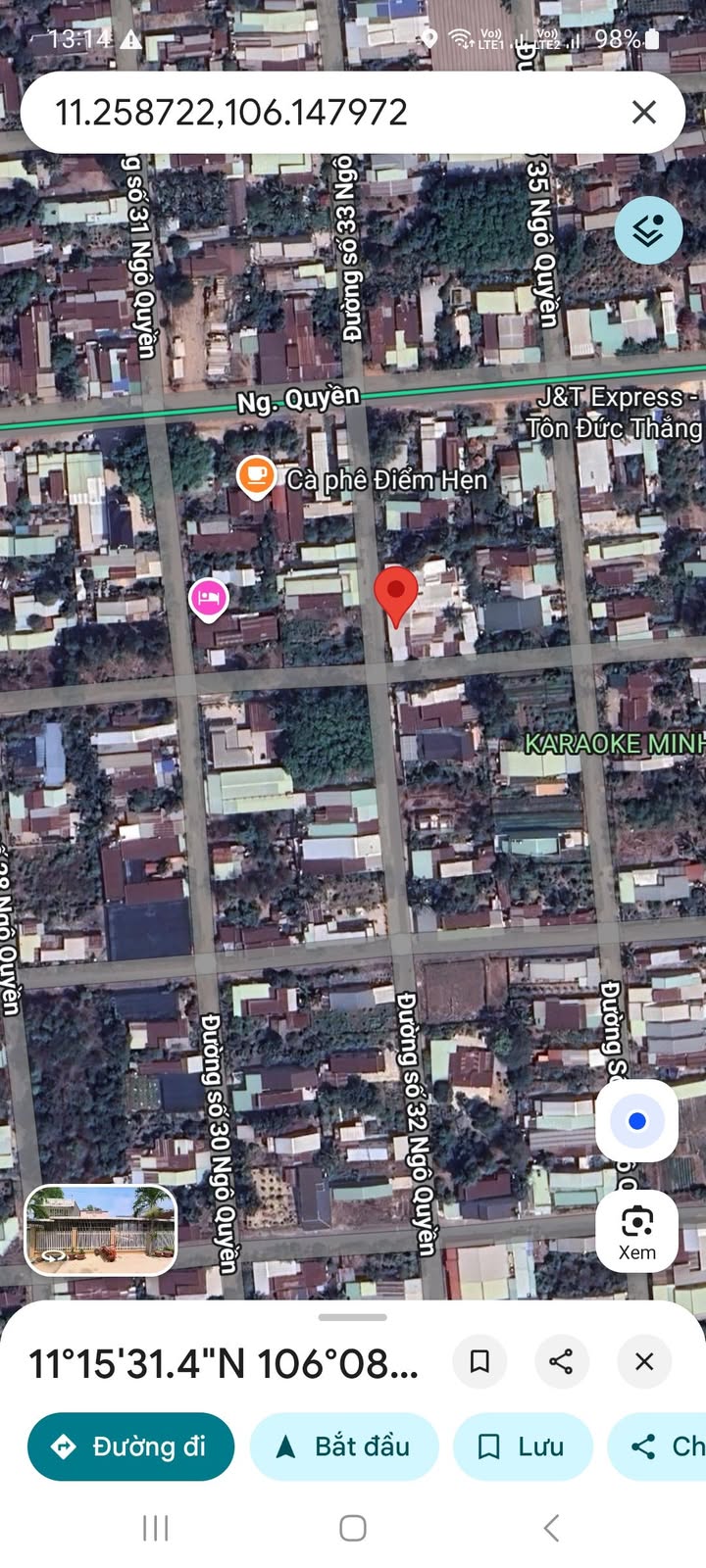The height and width of the screenshot is (1568, 706).
Task: Clear the coordinates in search box
Action: [x=643, y=112]
